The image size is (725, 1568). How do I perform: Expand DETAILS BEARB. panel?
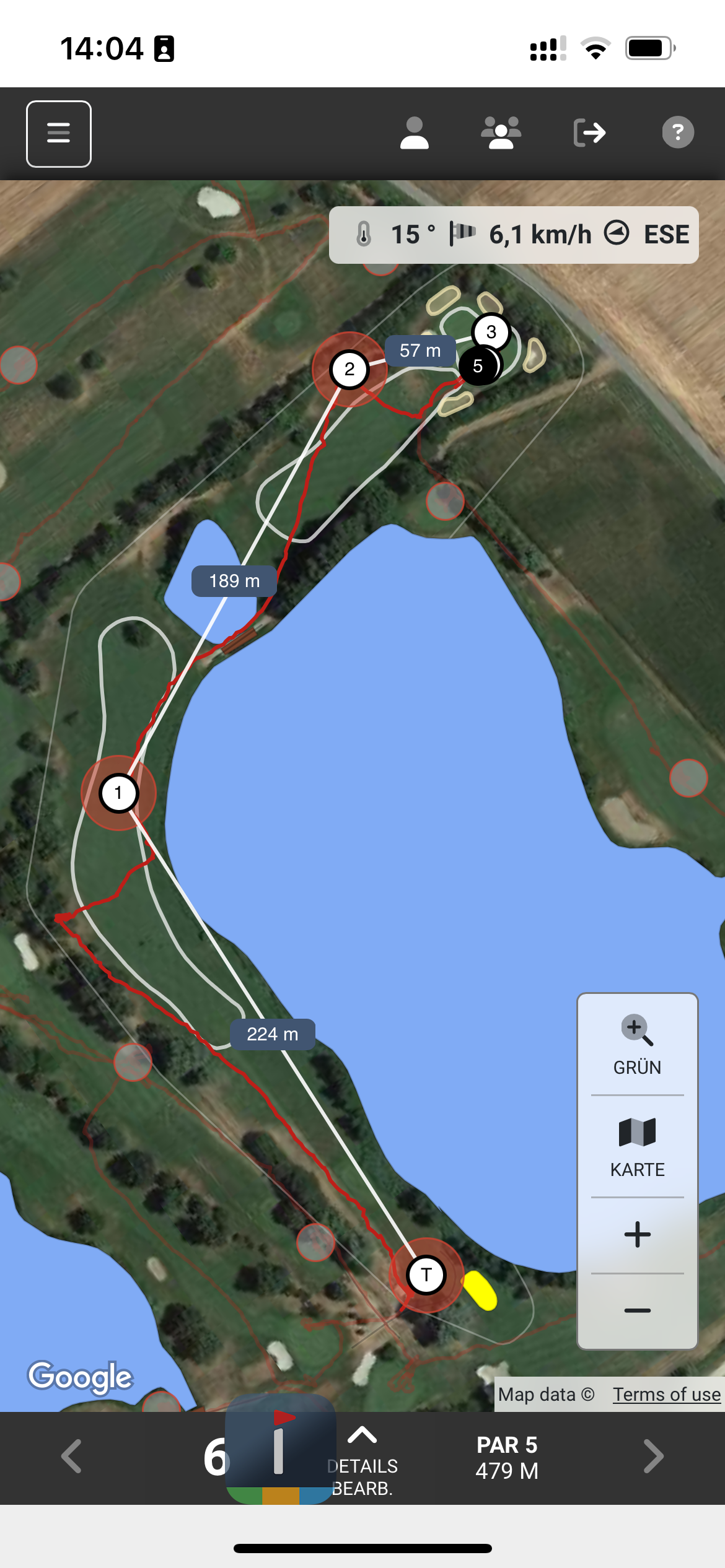coord(362,1461)
